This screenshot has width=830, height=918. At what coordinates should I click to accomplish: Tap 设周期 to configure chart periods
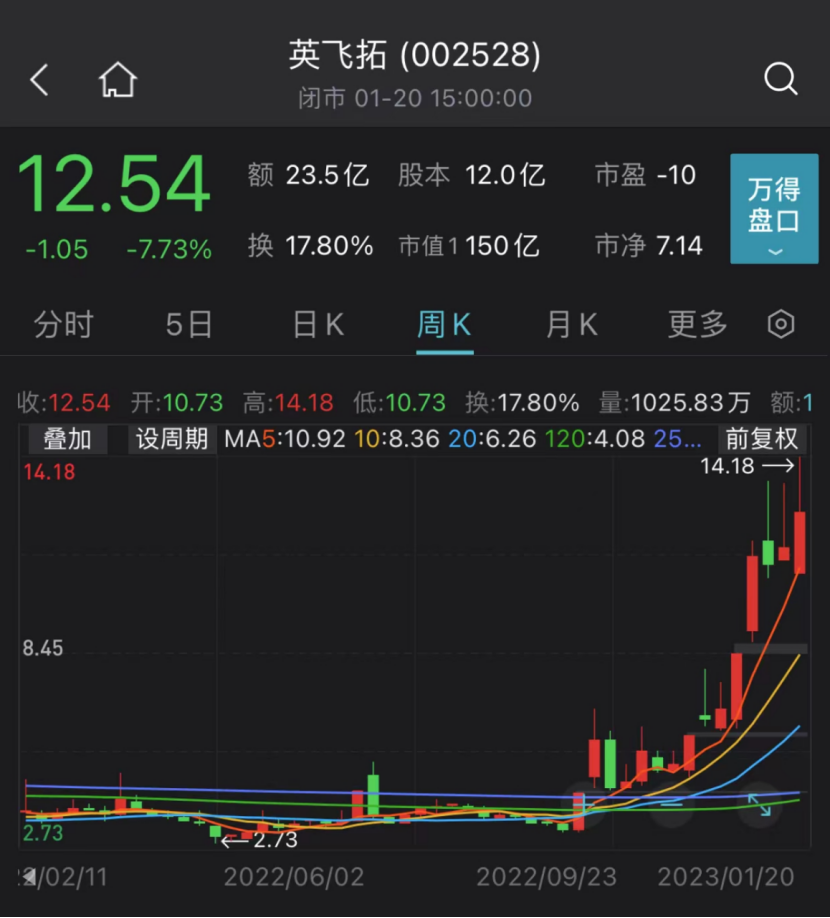(x=170, y=439)
